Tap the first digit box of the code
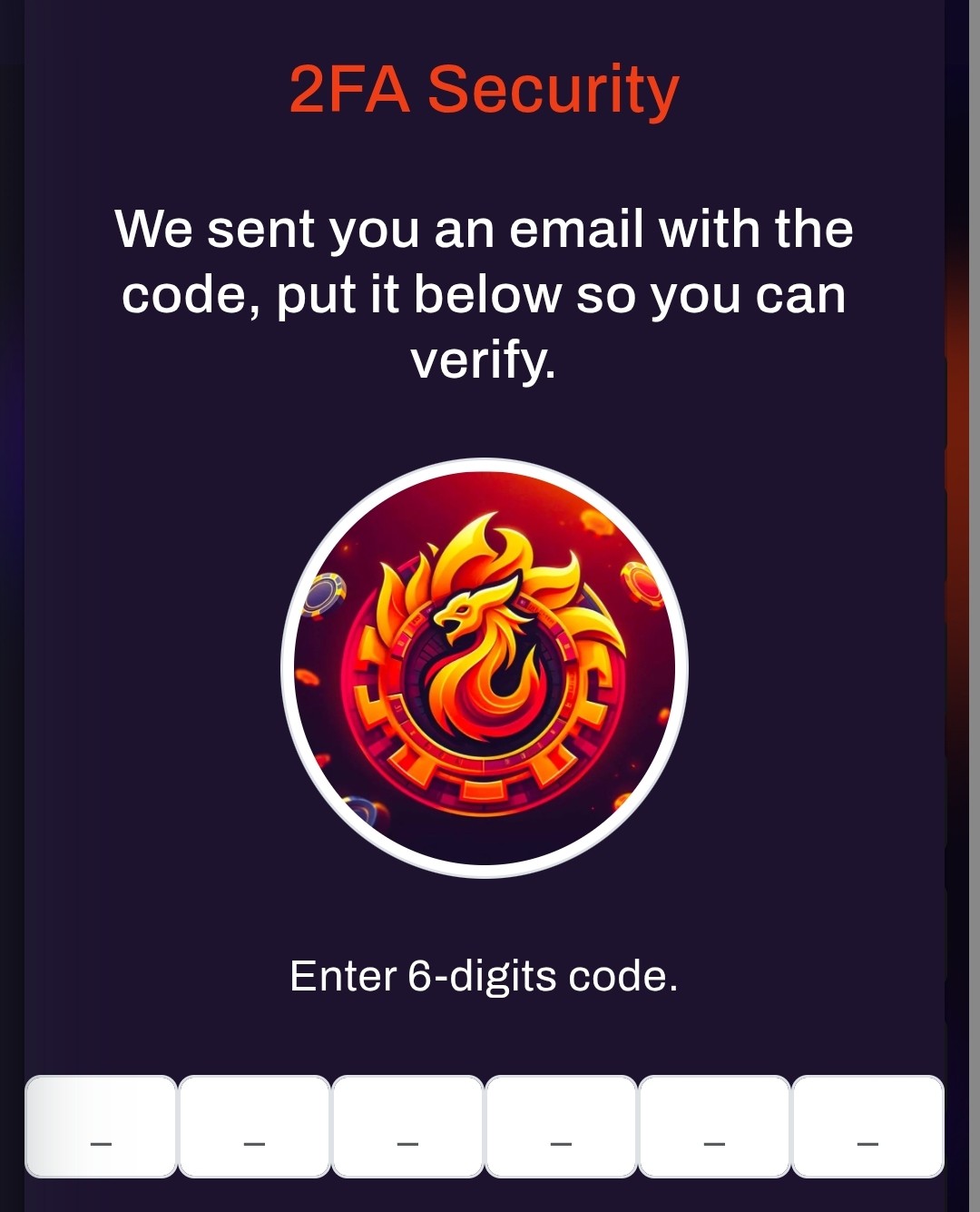This screenshot has width=980, height=1212. point(101,1126)
